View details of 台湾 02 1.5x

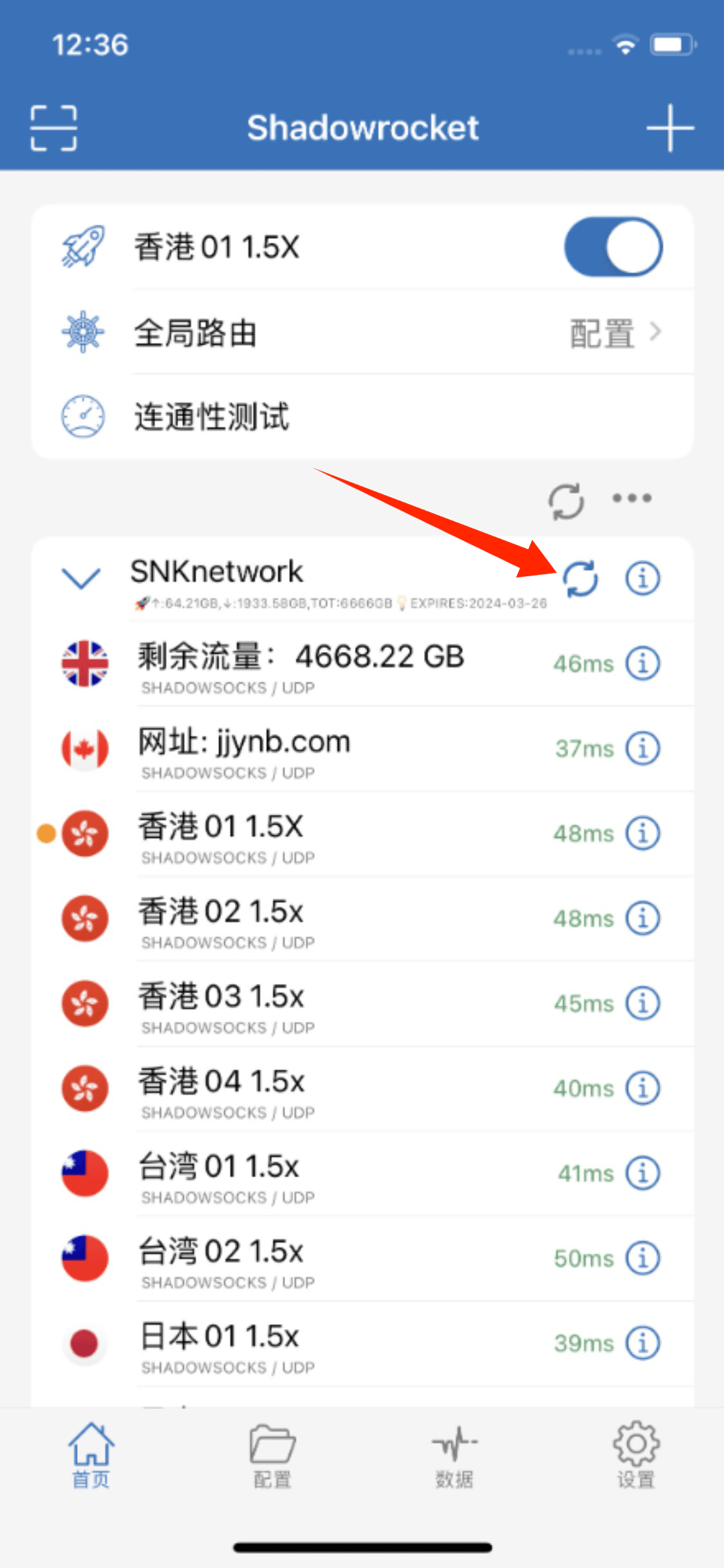tap(642, 1258)
